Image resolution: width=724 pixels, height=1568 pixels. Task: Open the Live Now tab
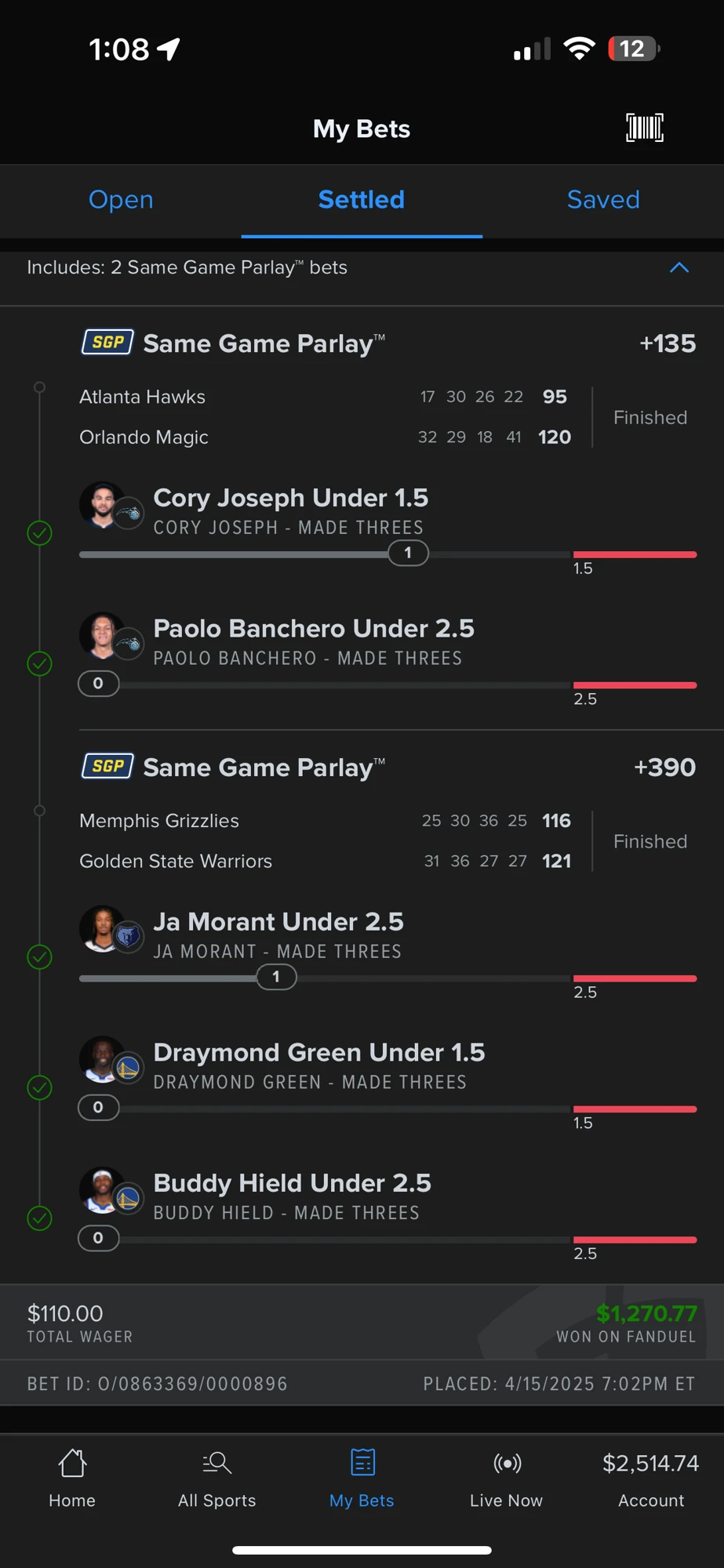coord(507,1479)
